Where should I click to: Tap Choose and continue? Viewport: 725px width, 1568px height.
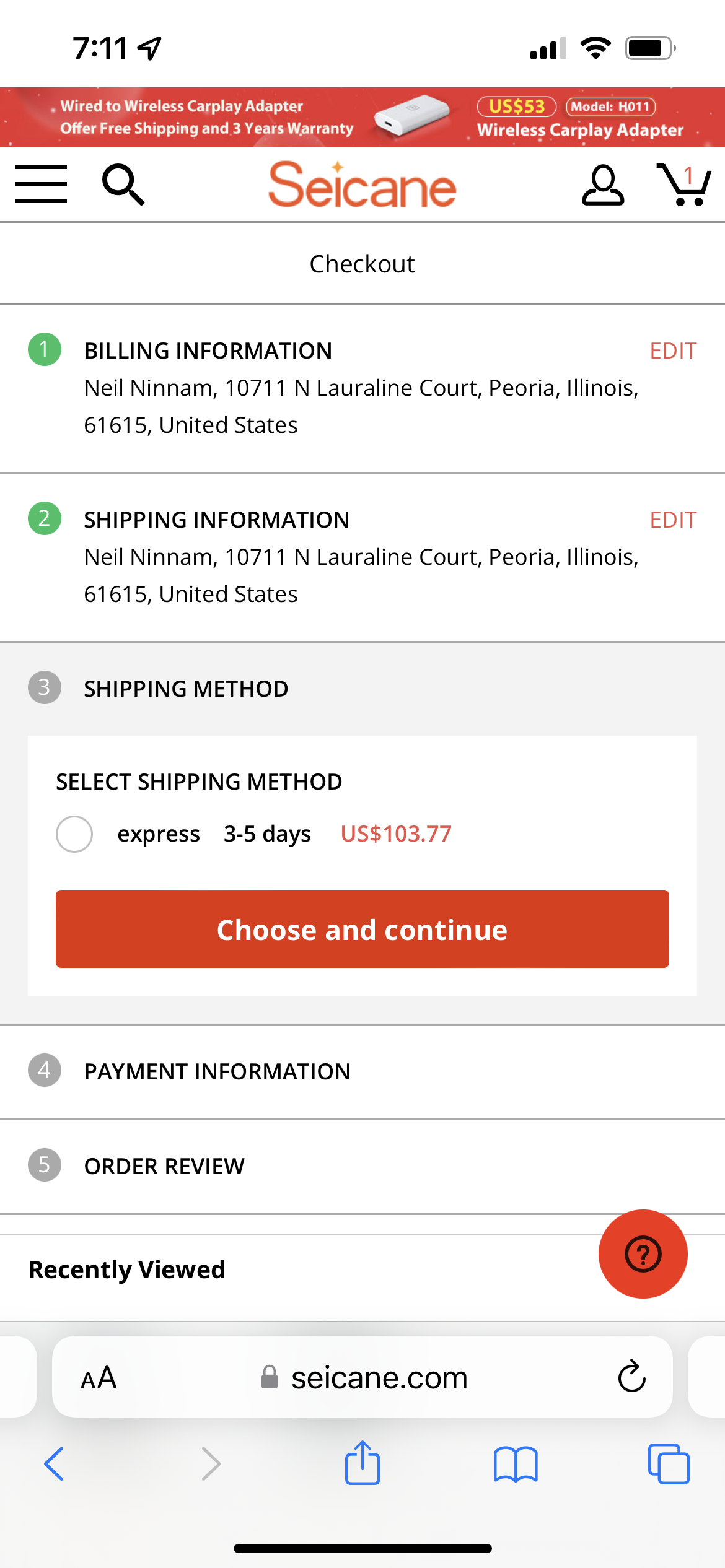(x=362, y=929)
